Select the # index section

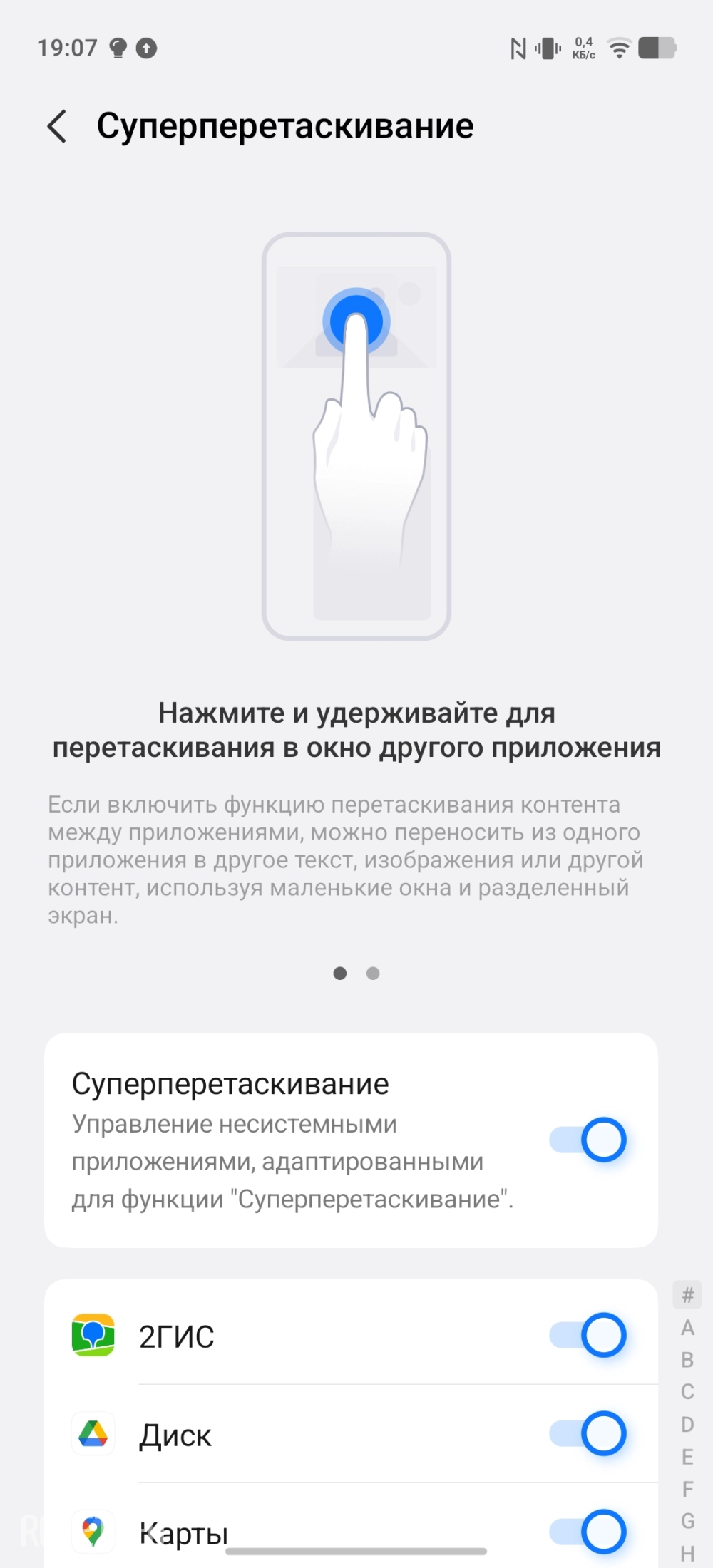[687, 1295]
